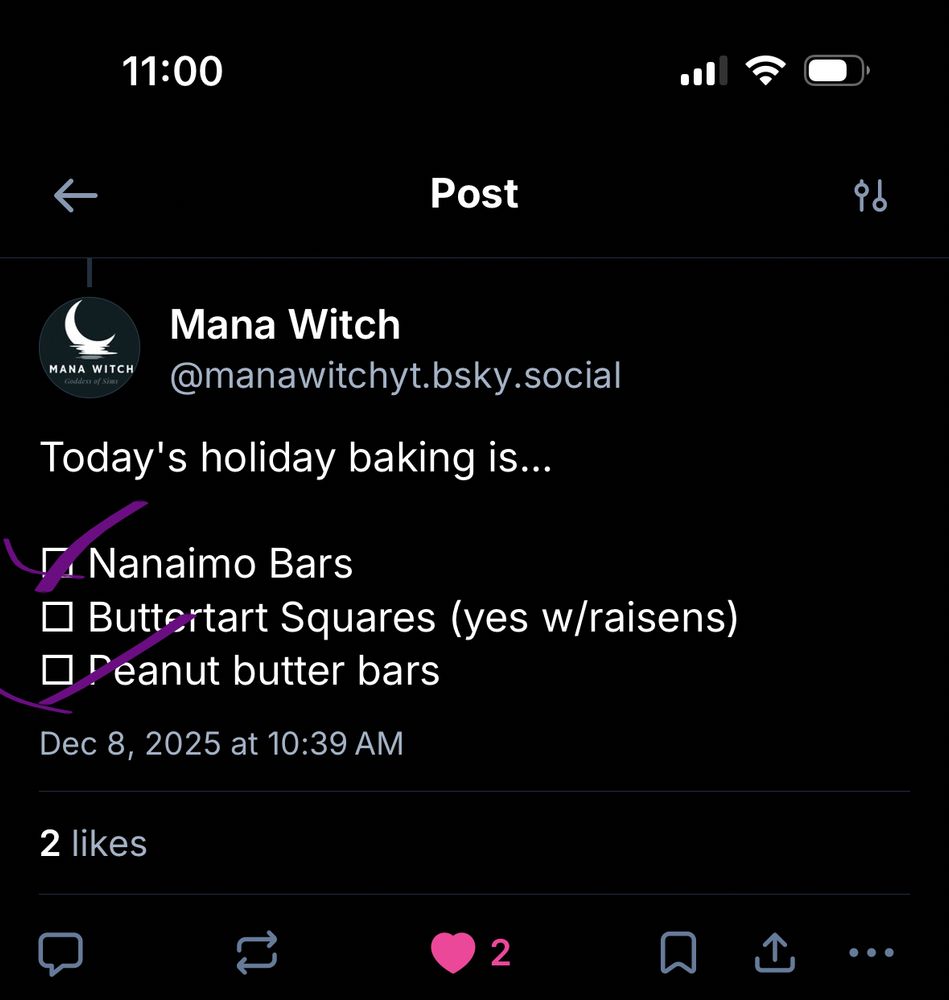
Task: Open Mana Witch's profile avatar
Action: 89,347
